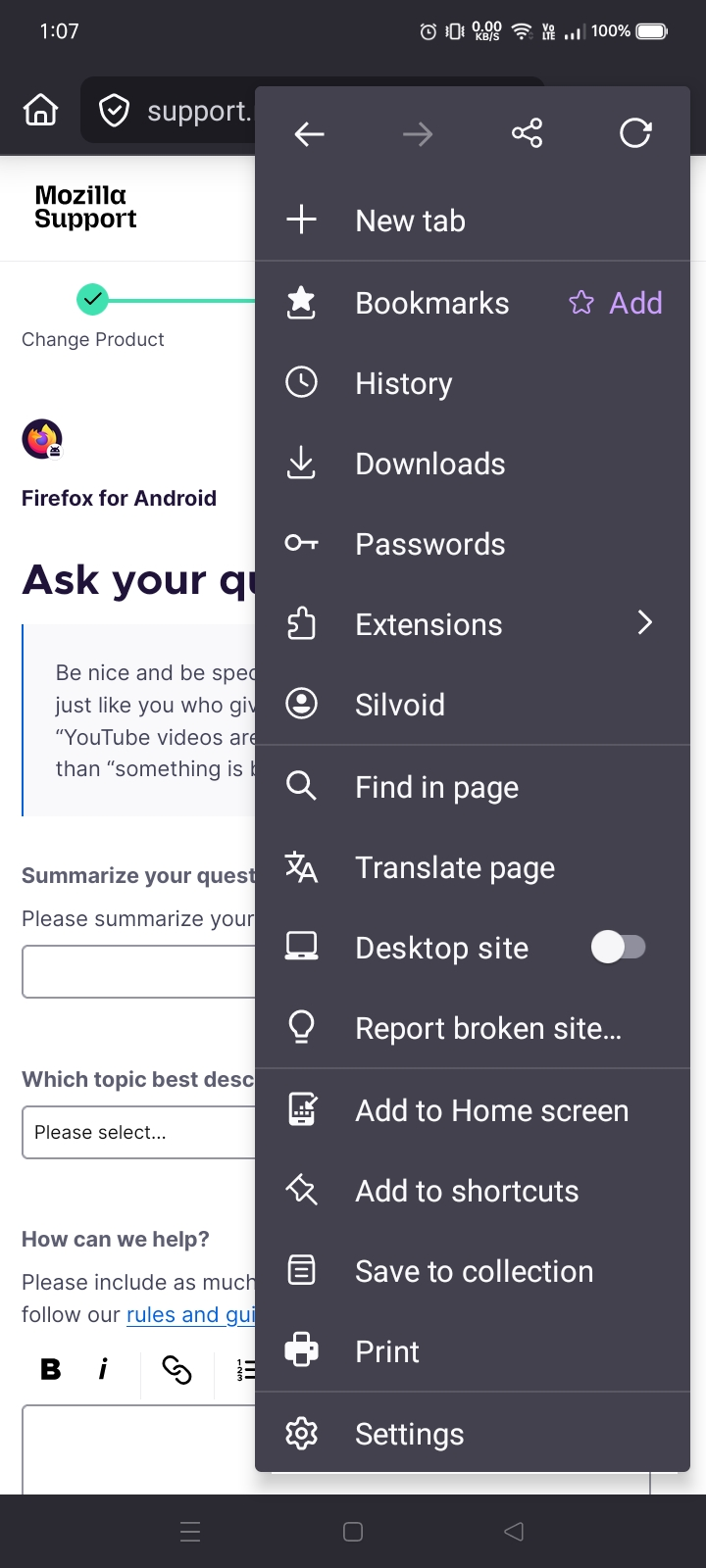
Task: Choose Save to collection
Action: (474, 1271)
